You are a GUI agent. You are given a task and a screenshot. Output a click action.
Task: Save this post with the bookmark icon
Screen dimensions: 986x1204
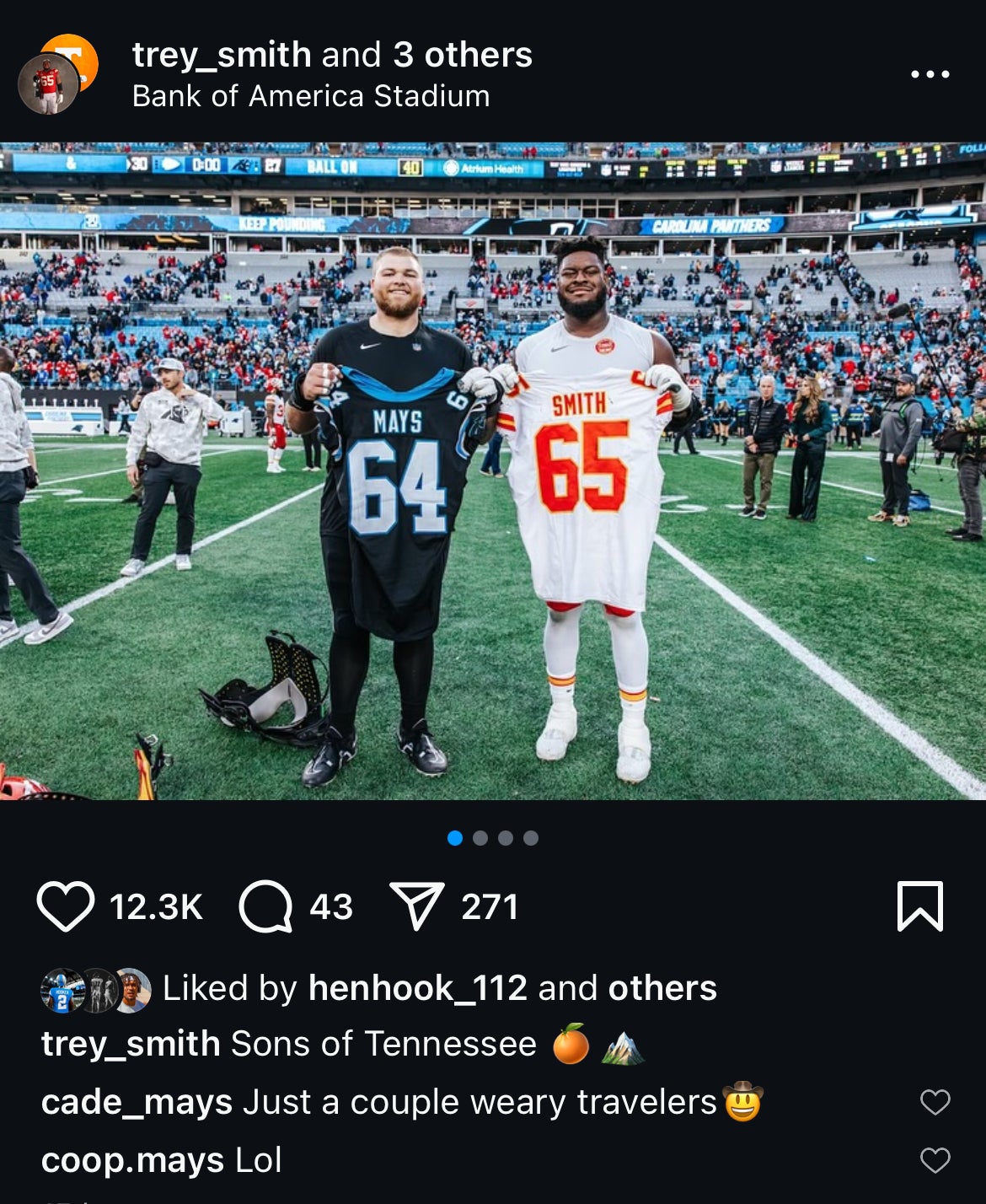click(919, 906)
